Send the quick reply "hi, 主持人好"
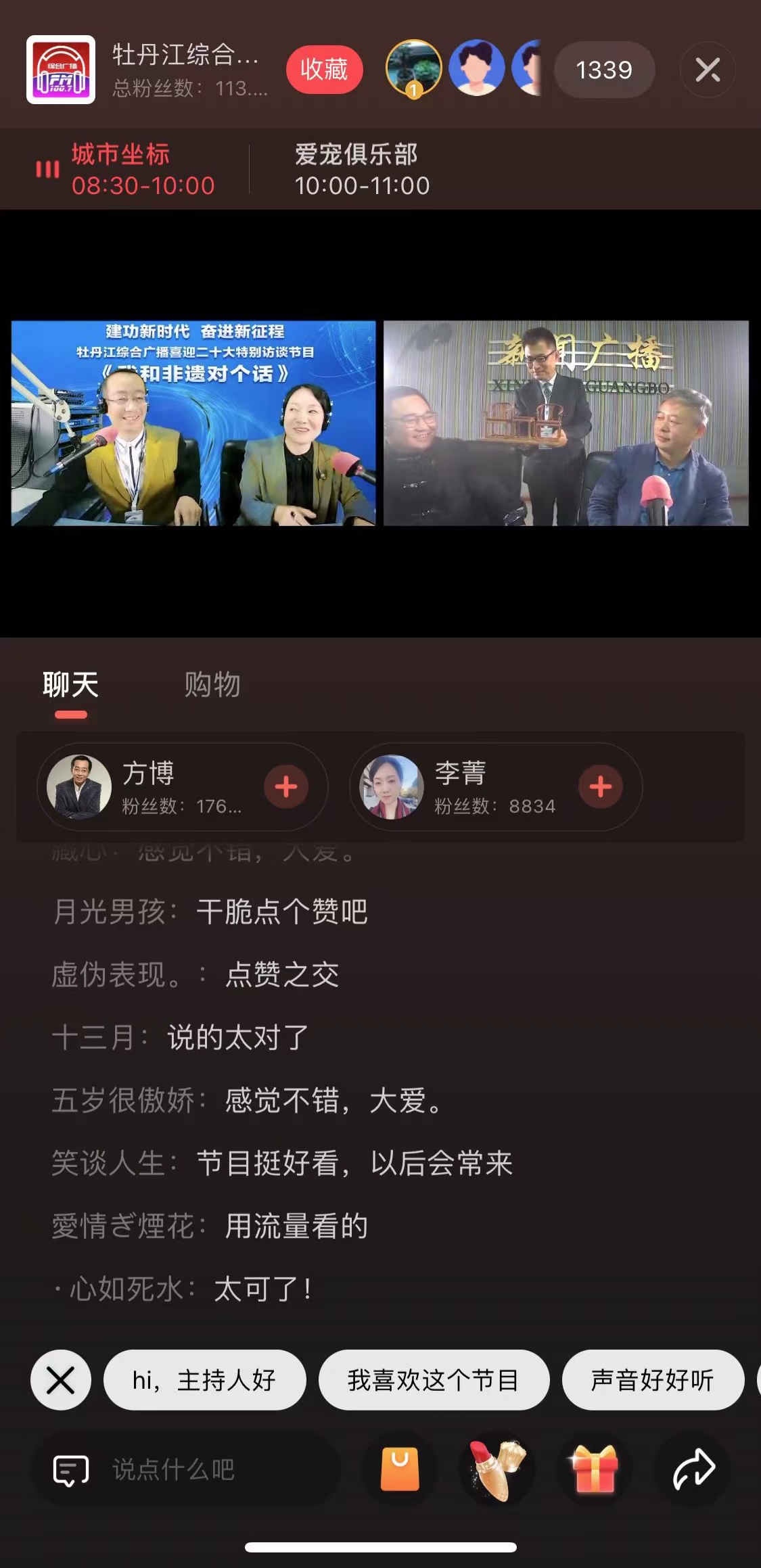Image resolution: width=761 pixels, height=1568 pixels. point(204,1380)
